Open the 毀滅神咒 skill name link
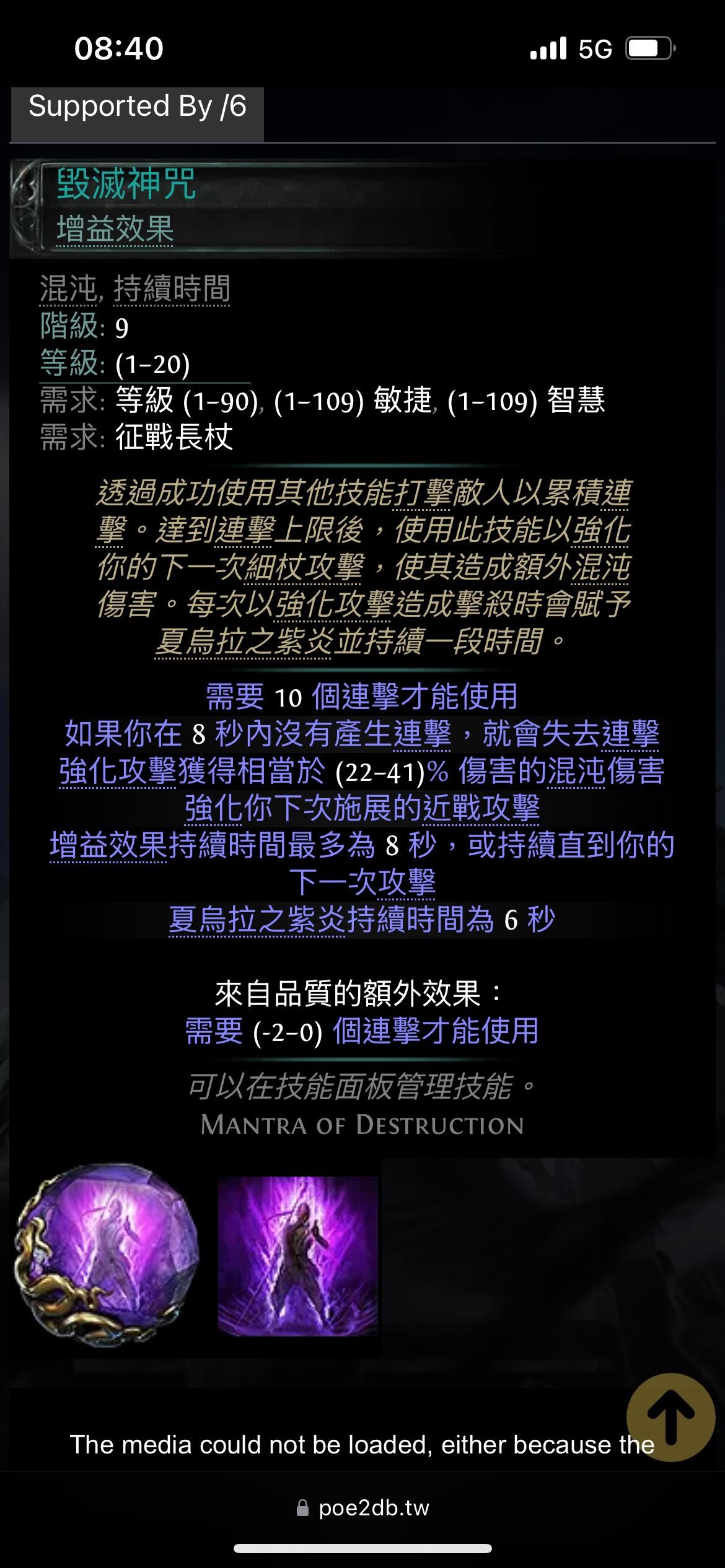The height and width of the screenshot is (1568, 725). point(126,185)
